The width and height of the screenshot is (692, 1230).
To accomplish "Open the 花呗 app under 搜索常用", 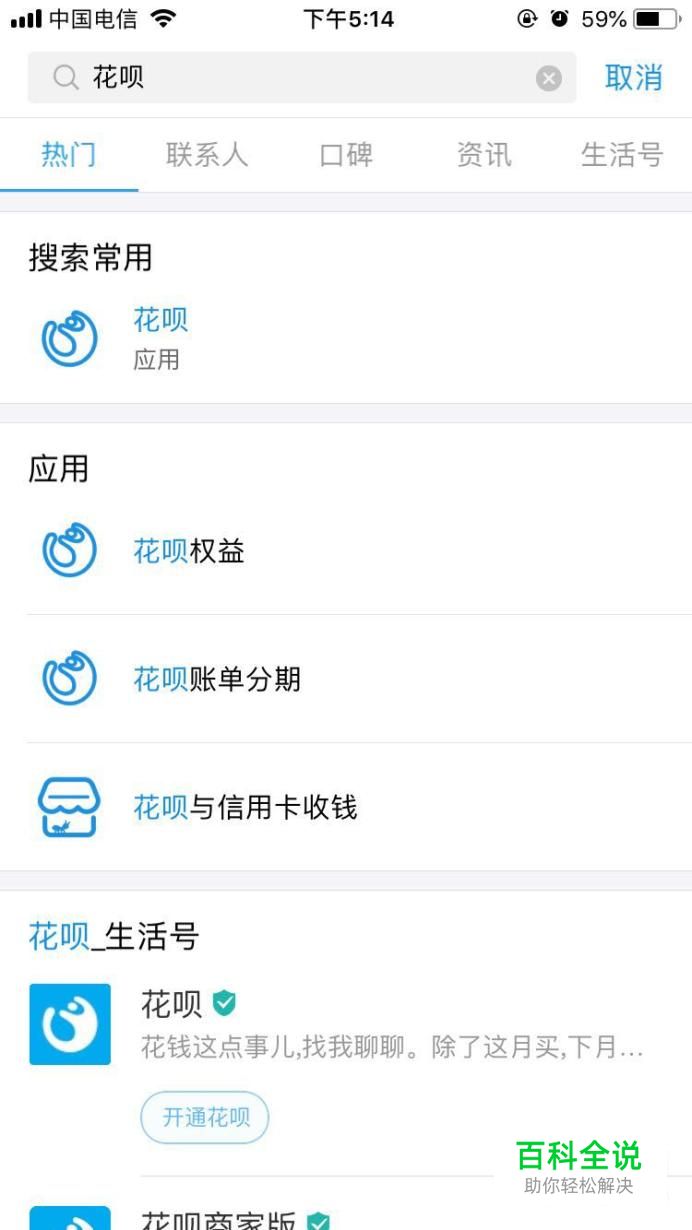I will click(x=160, y=339).
